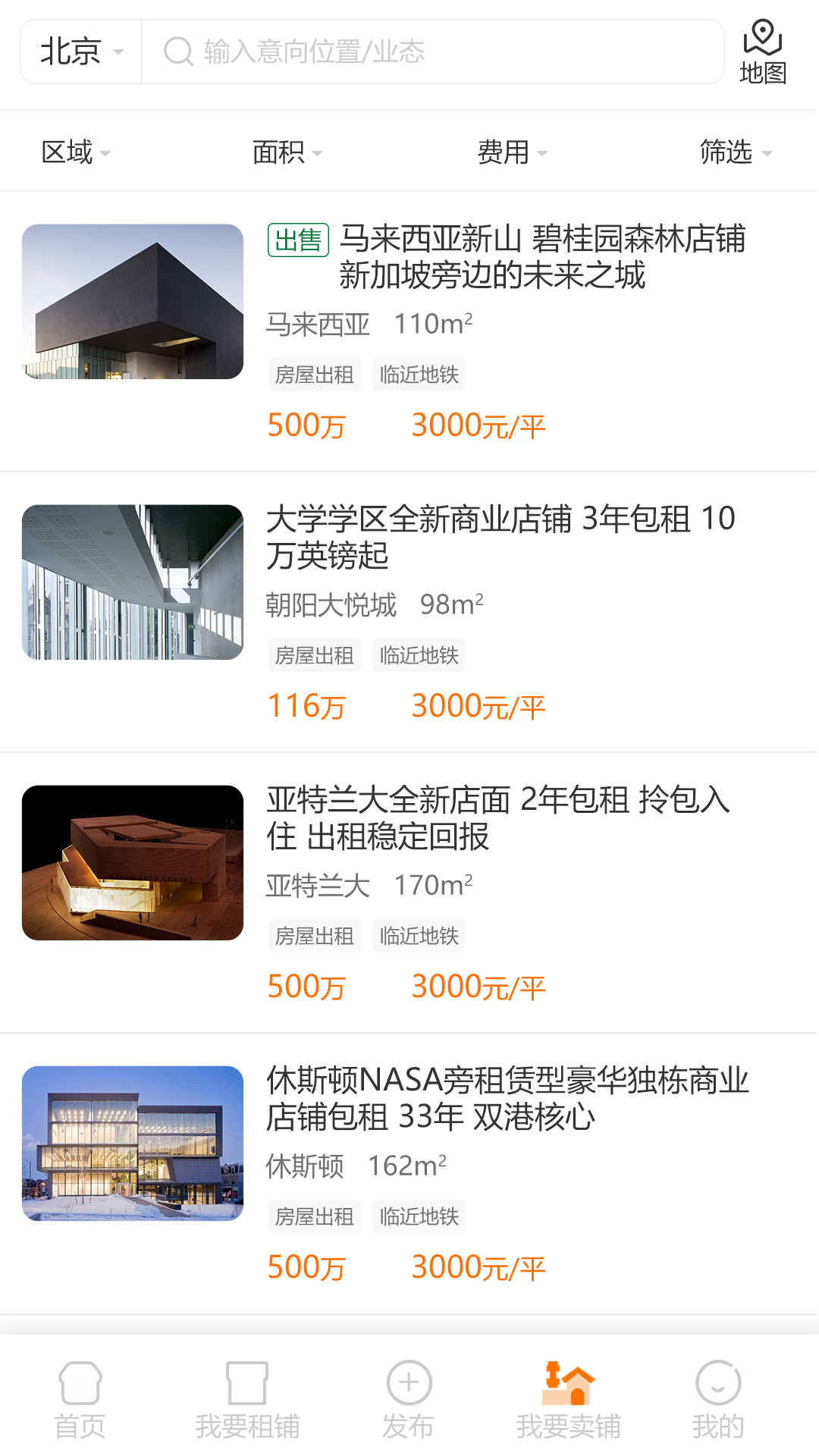Toggle the 出售 label on the first listing
The image size is (819, 1456).
(x=300, y=240)
